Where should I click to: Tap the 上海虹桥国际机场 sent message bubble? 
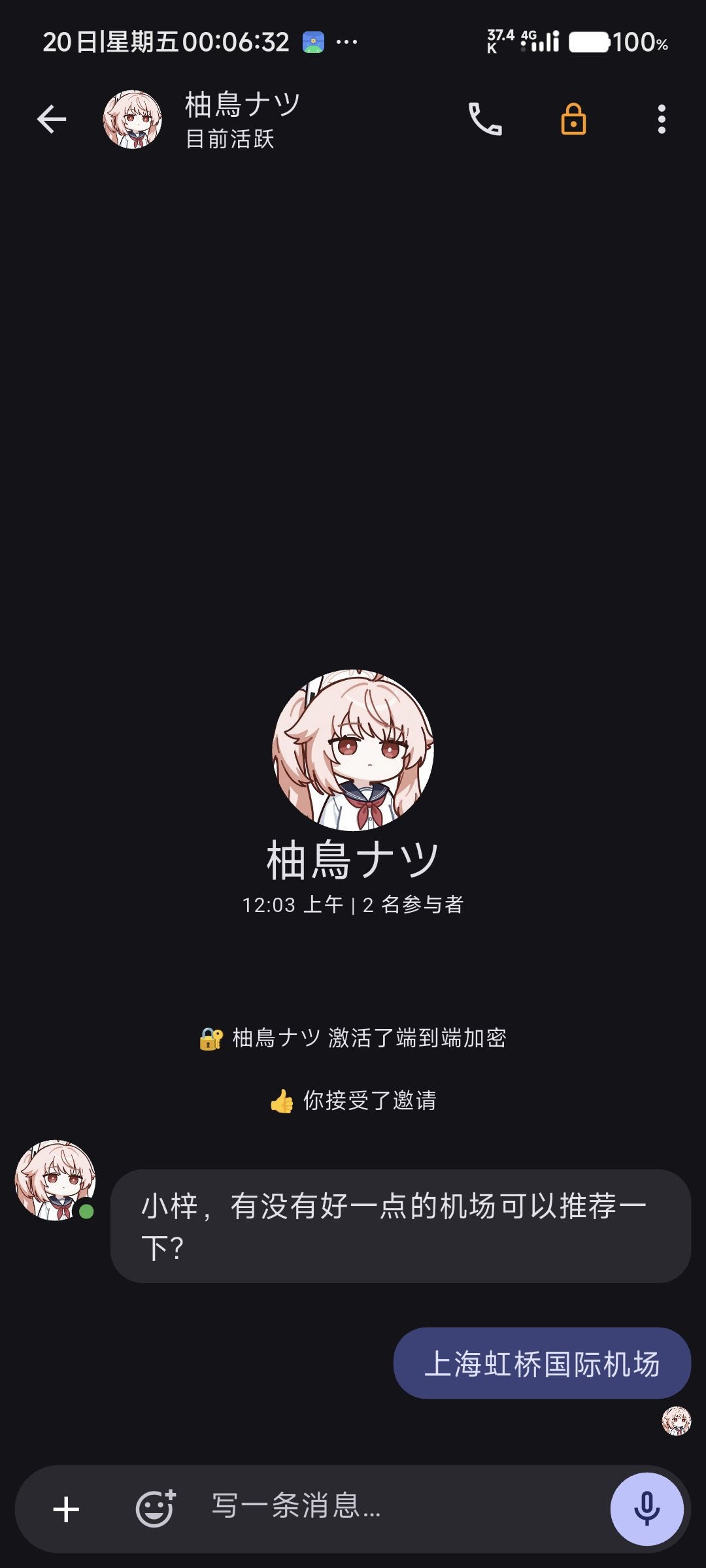(542, 1364)
